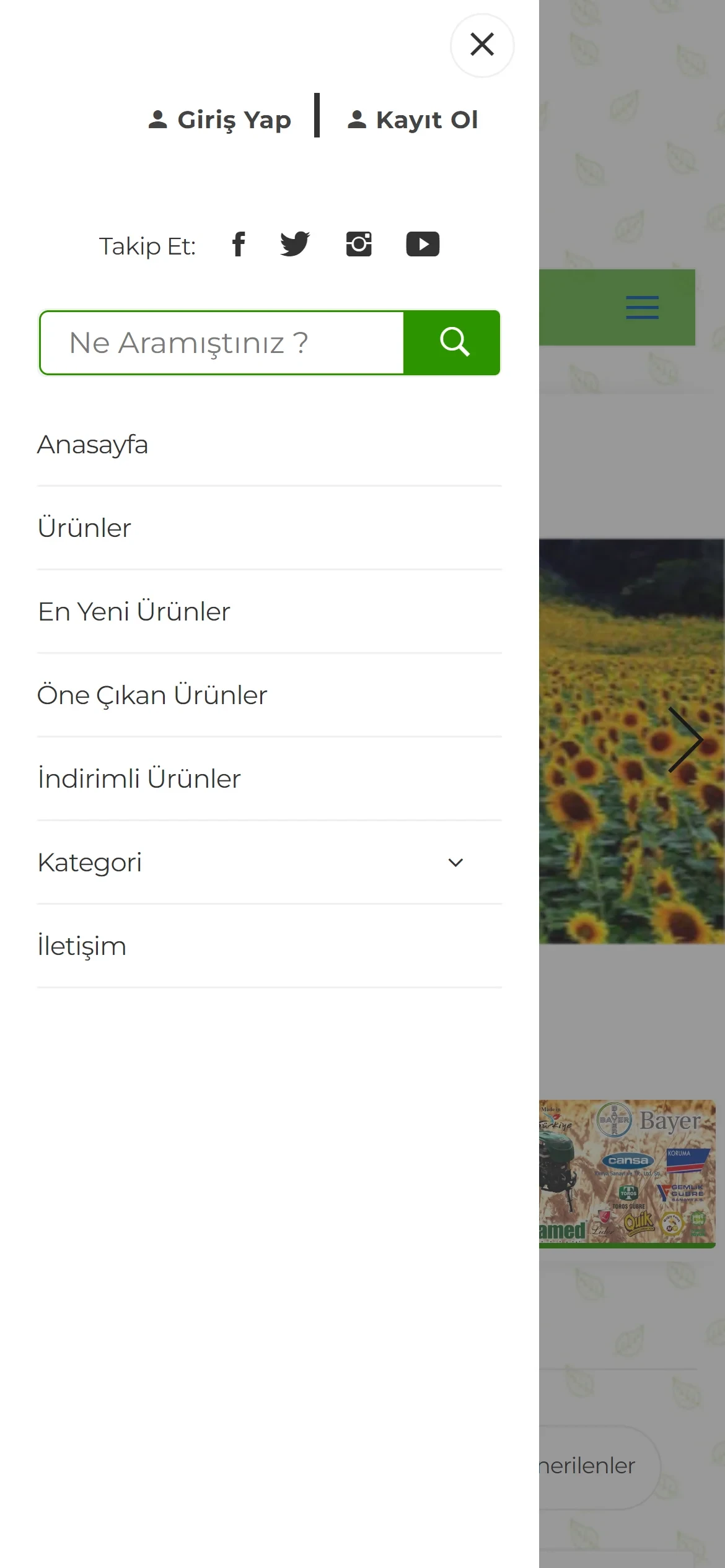Image resolution: width=725 pixels, height=1568 pixels.
Task: Visit the Instagram profile
Action: (x=359, y=245)
